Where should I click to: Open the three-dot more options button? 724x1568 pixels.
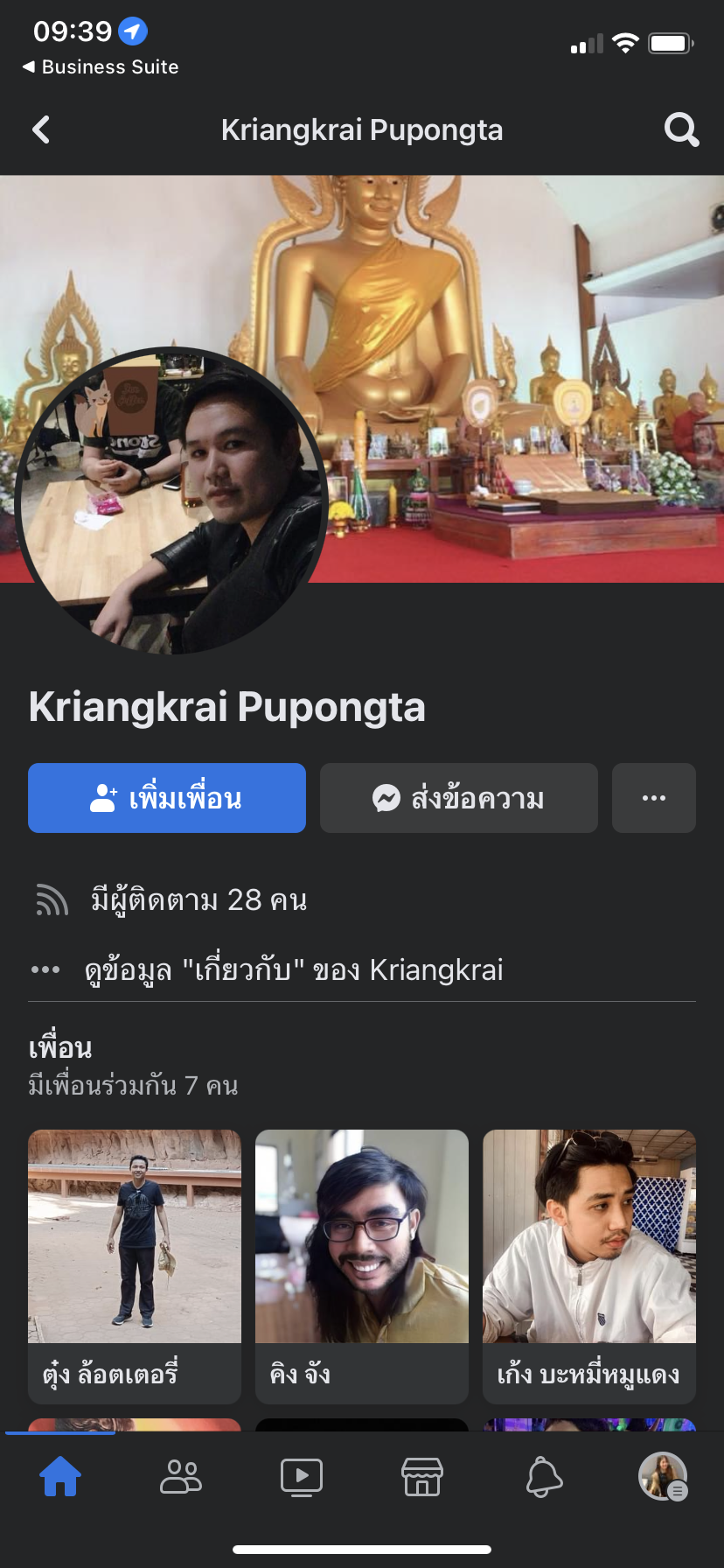pos(654,798)
